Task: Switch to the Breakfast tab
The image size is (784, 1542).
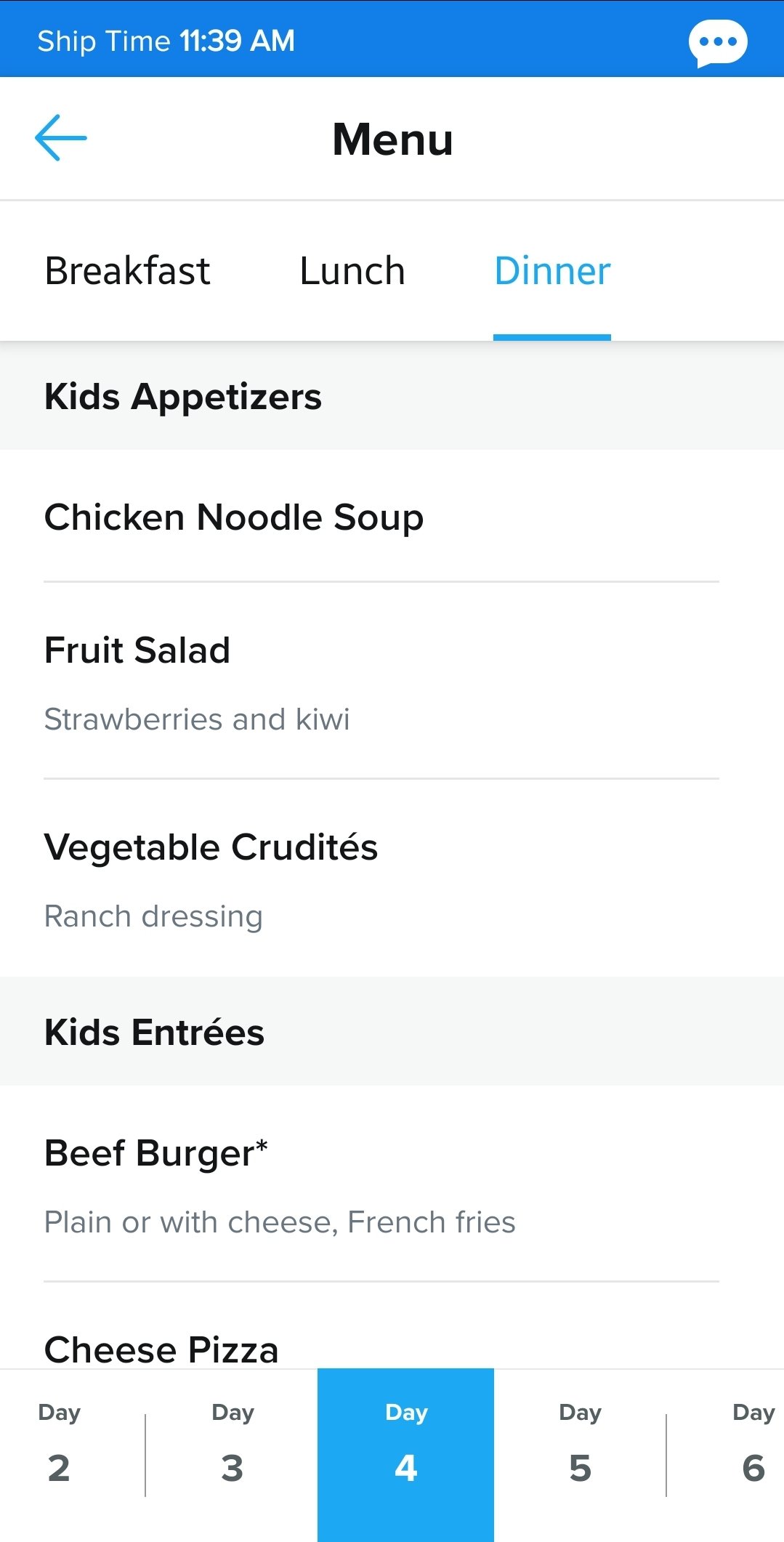Action: 127,271
